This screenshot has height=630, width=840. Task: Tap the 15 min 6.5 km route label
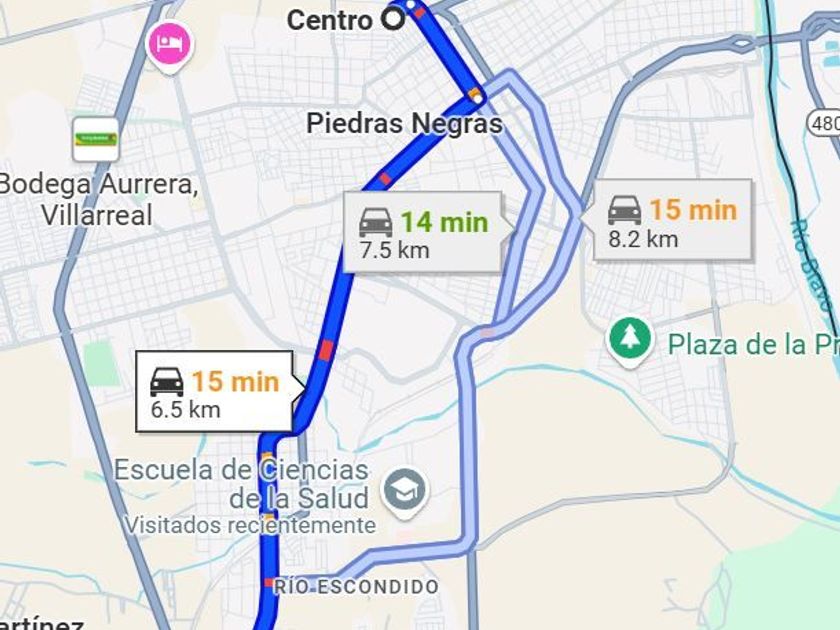point(214,391)
